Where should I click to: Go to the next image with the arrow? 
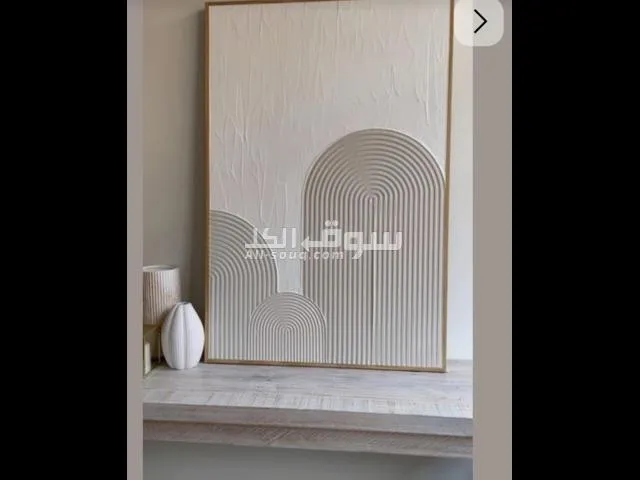(x=479, y=21)
